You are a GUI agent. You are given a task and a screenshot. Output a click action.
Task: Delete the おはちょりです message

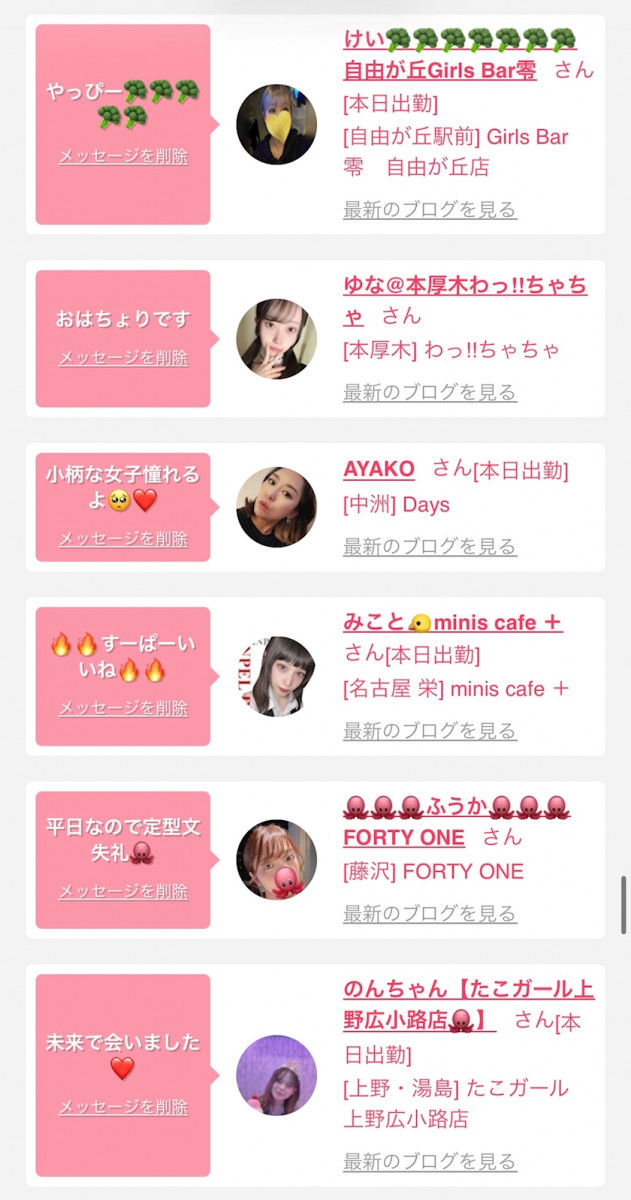click(x=123, y=358)
